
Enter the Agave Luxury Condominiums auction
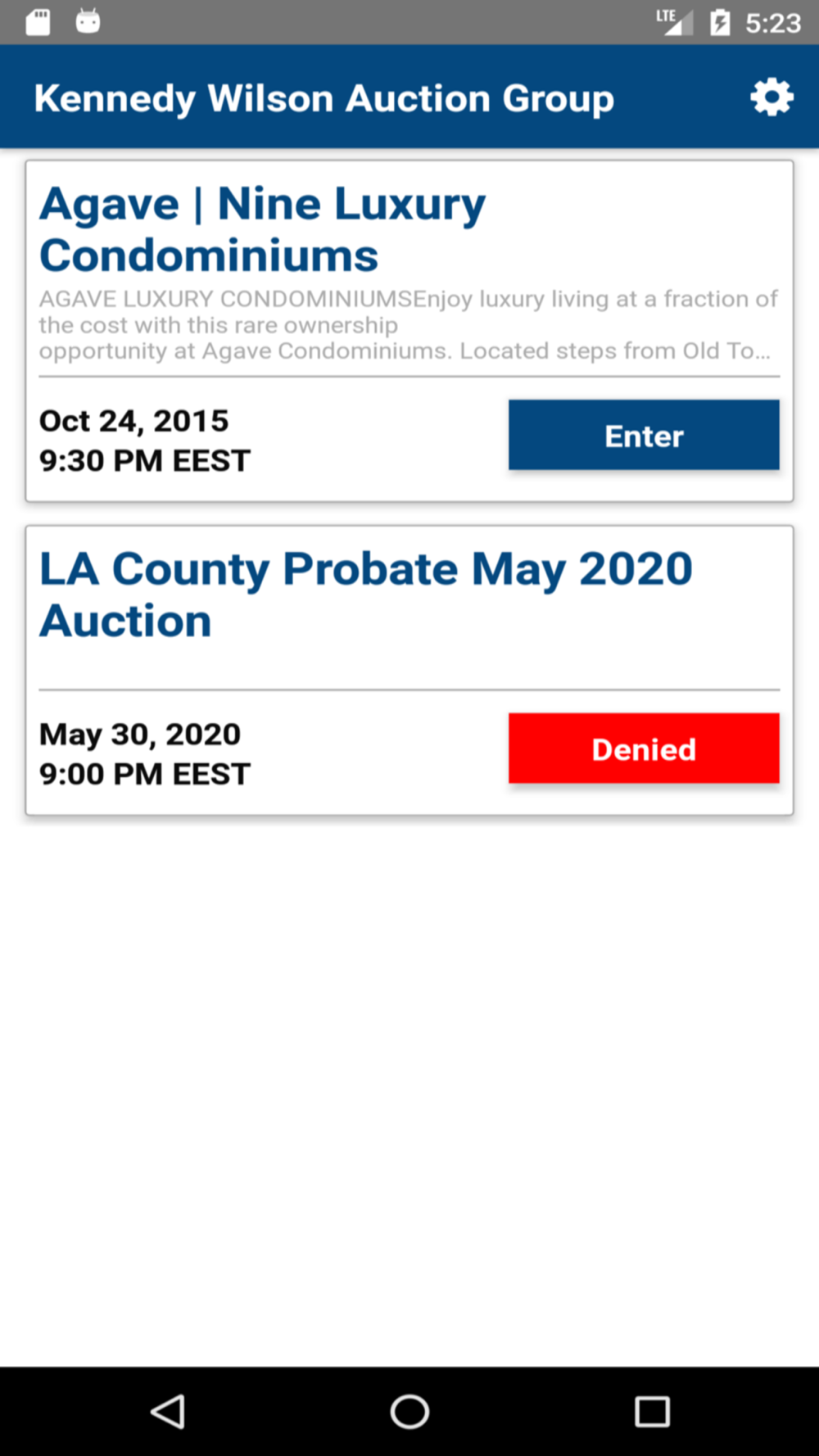pyautogui.click(x=644, y=435)
